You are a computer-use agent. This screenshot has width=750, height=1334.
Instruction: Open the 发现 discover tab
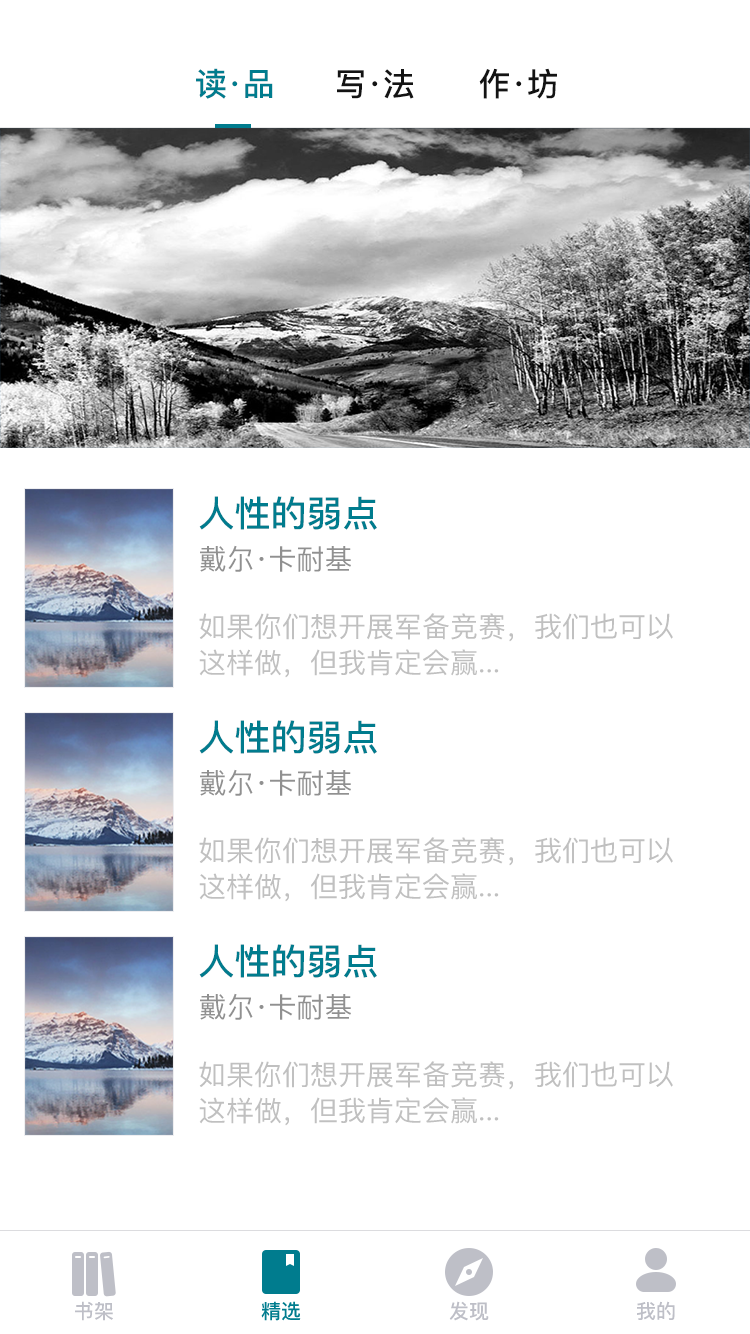(x=468, y=1284)
